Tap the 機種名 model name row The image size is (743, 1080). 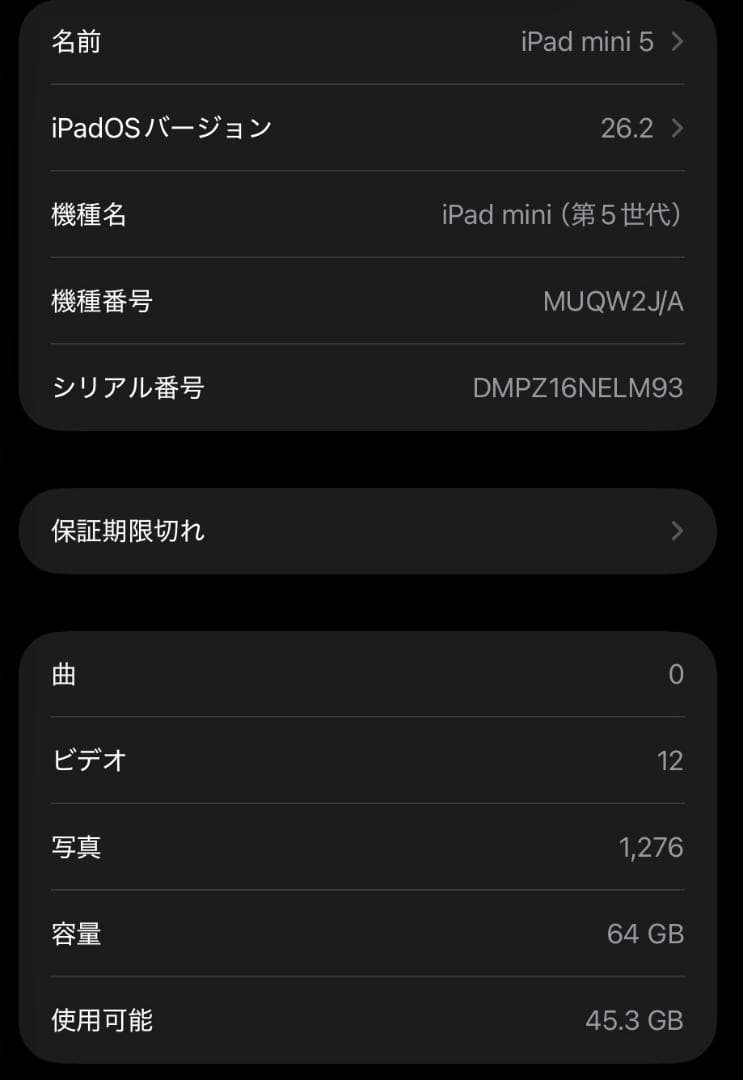(x=370, y=214)
